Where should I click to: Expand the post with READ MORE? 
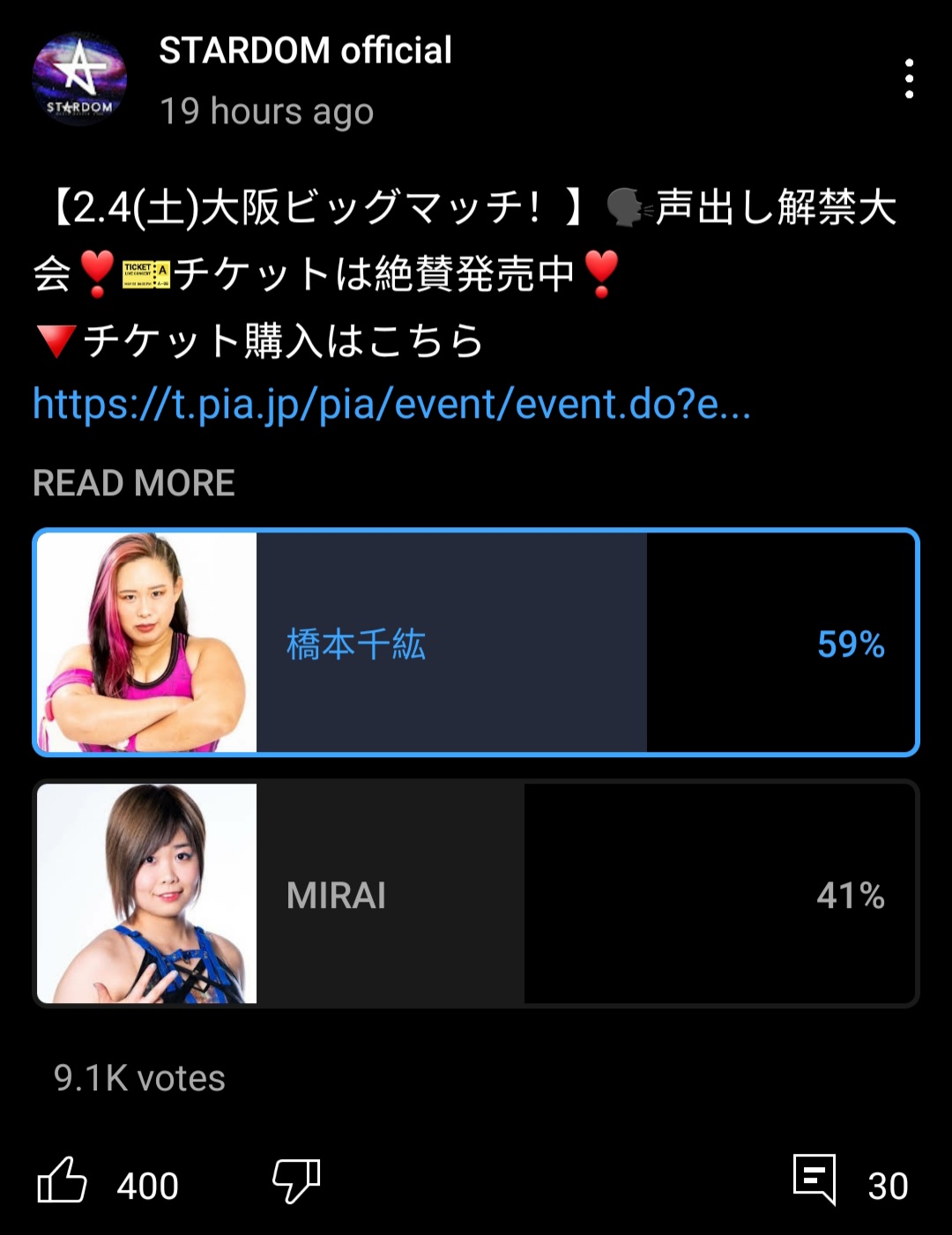(134, 483)
